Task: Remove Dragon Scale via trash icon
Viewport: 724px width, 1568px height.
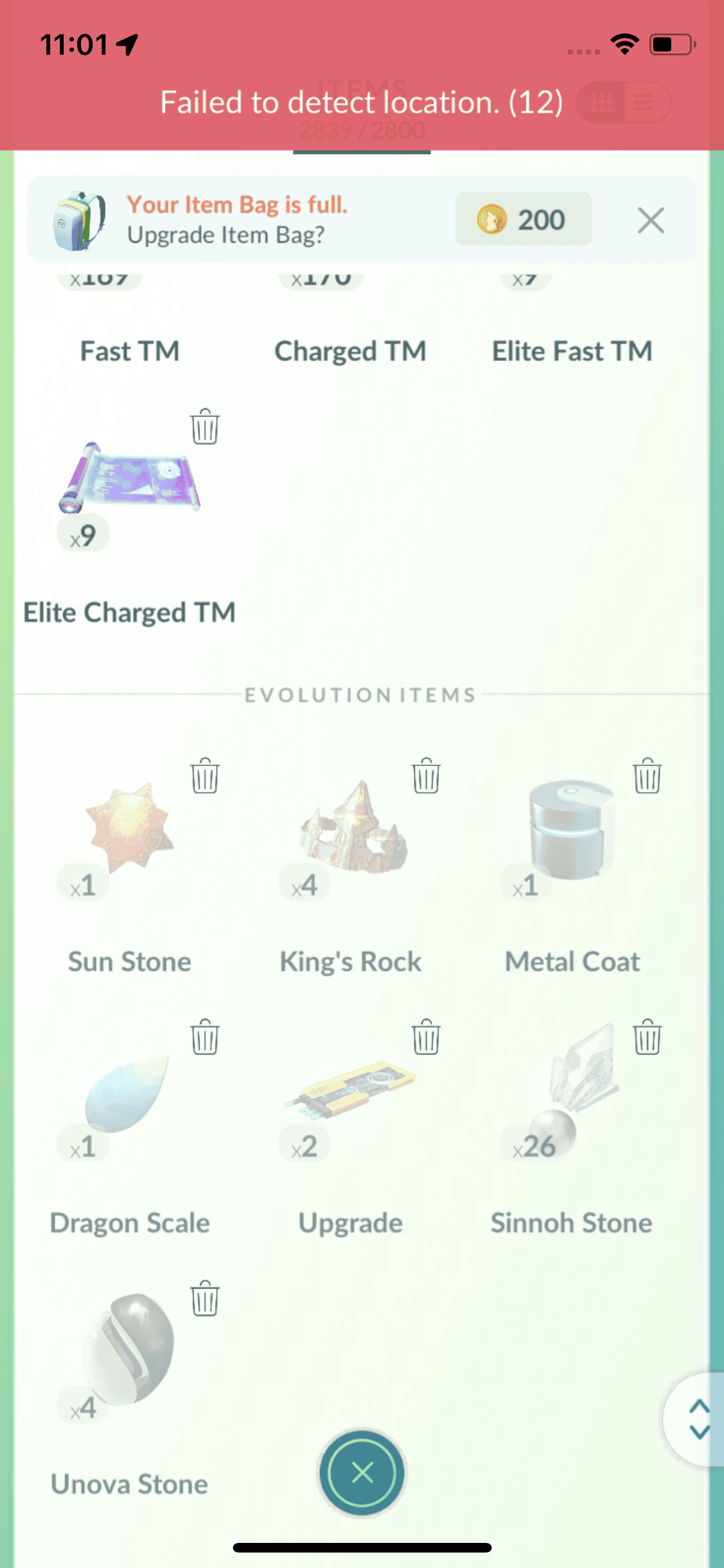Action: [205, 1037]
